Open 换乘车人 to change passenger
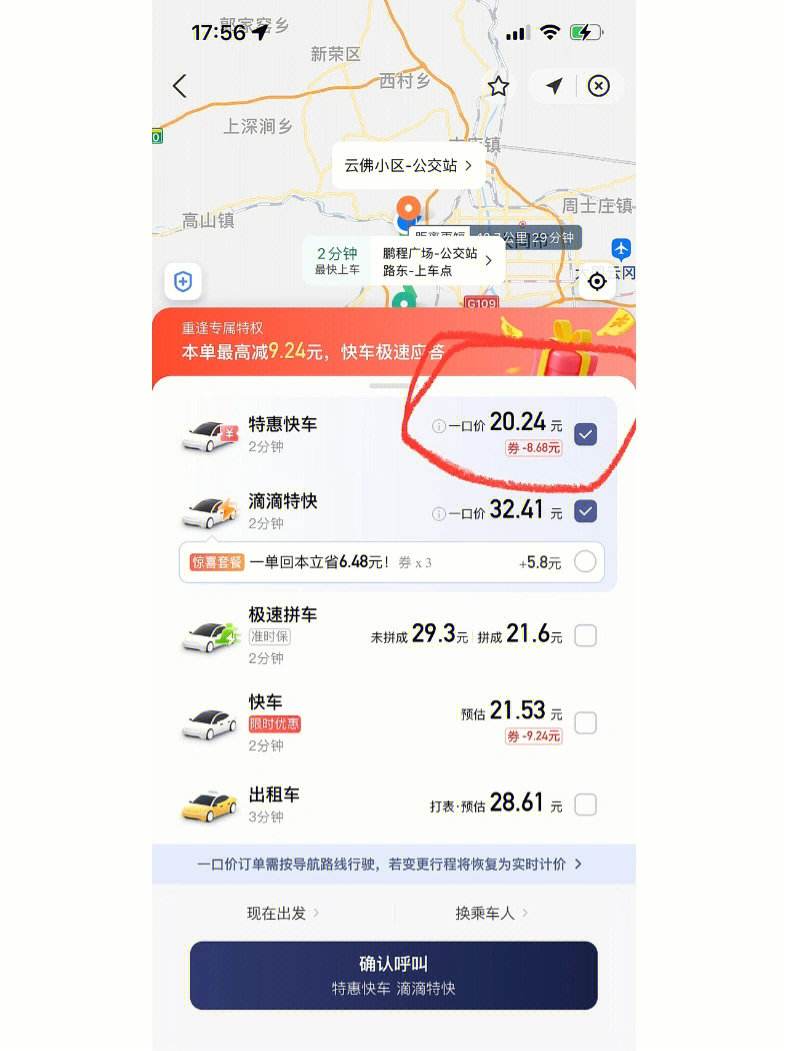Screen dimensions: 788x1051 (x=491, y=913)
